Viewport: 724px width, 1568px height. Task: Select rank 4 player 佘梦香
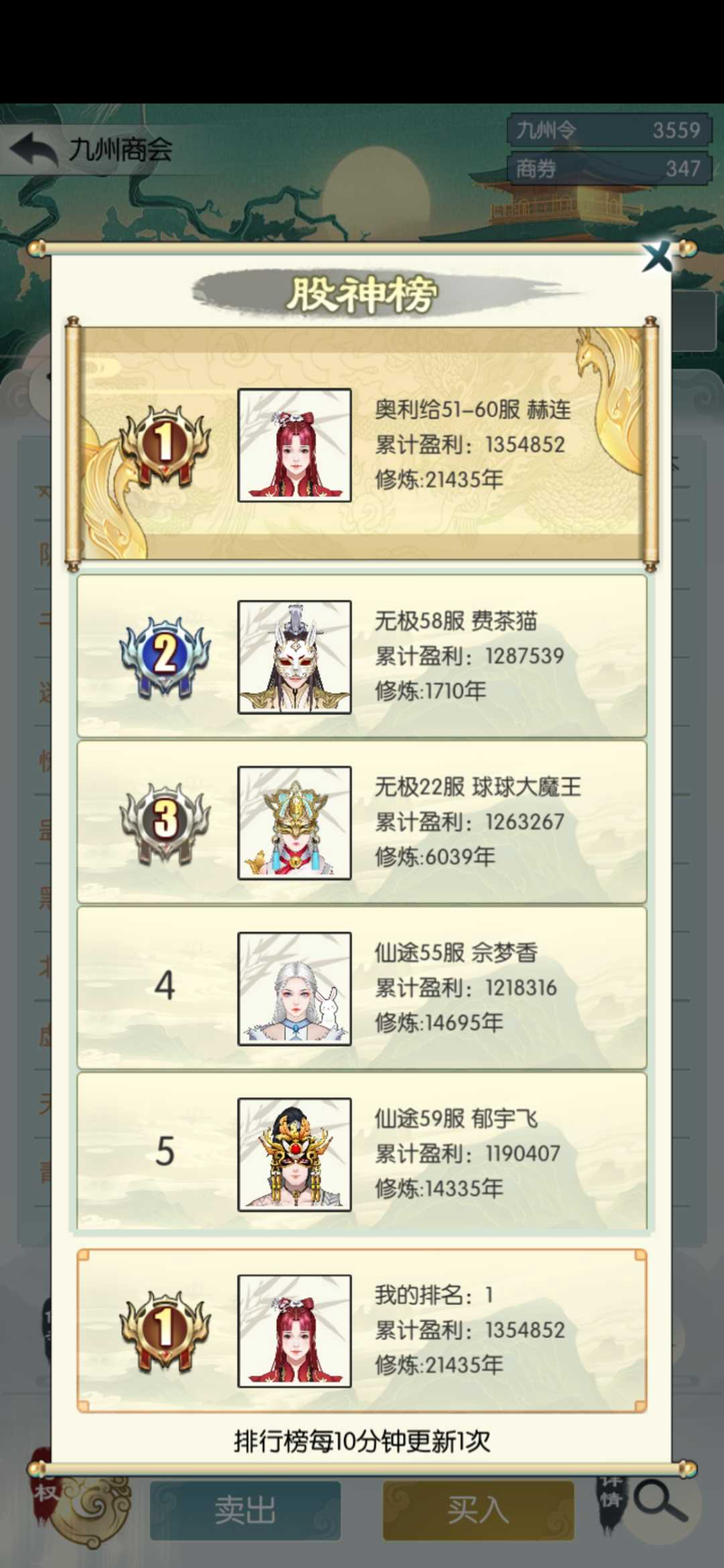[x=362, y=988]
